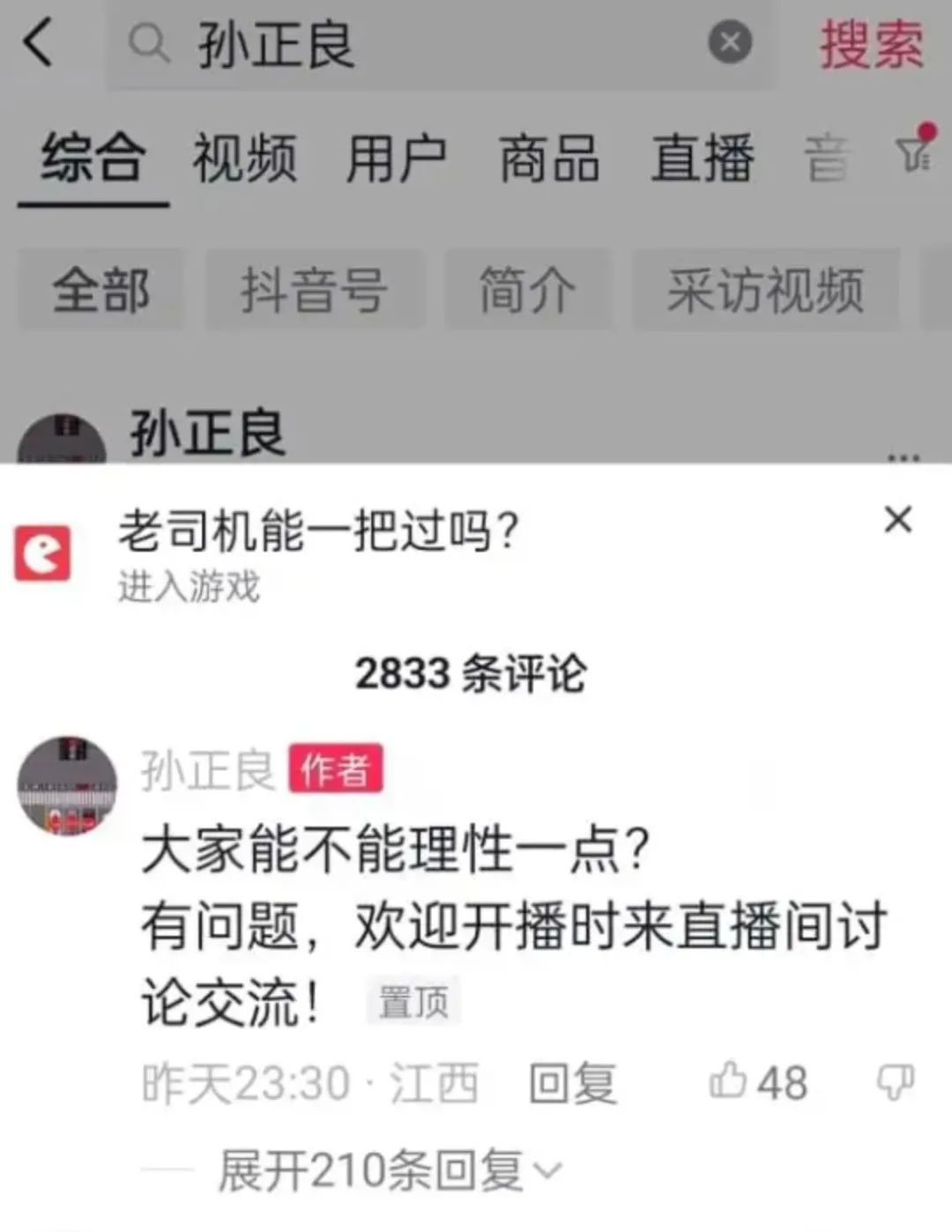Select the 全部 chip
The width and height of the screenshot is (952, 1232).
100,290
